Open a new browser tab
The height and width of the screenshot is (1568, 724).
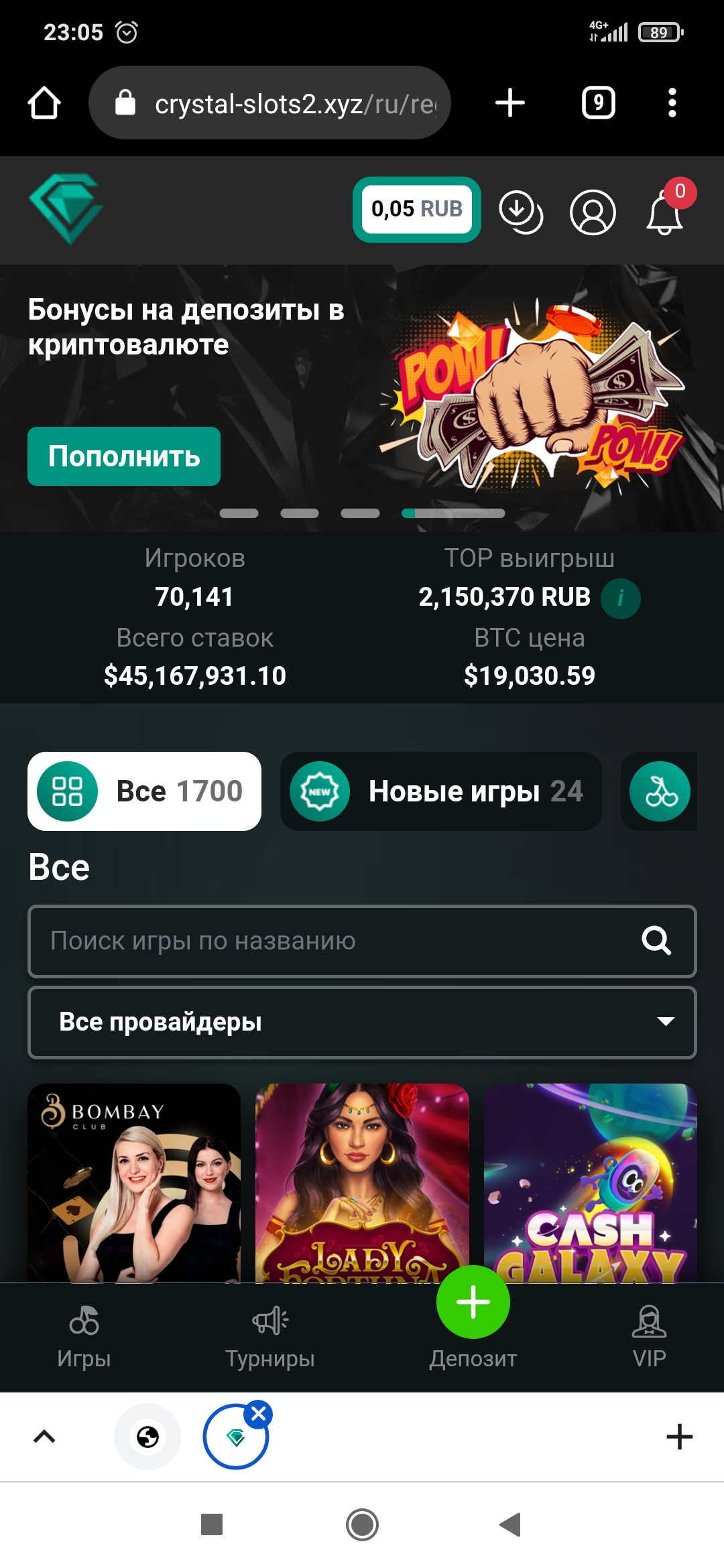click(509, 103)
